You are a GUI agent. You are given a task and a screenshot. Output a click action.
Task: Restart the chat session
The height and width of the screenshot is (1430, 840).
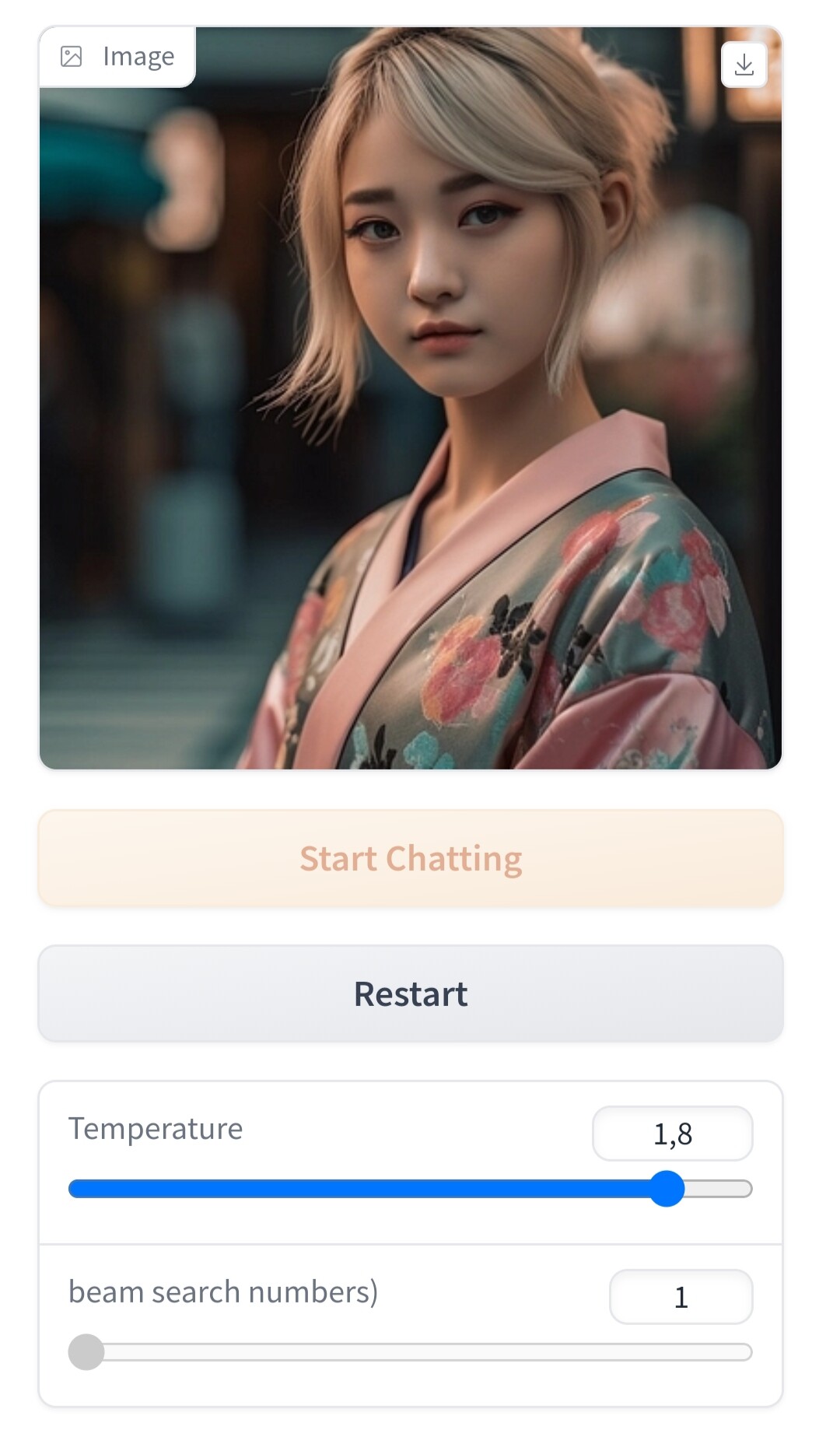point(411,994)
